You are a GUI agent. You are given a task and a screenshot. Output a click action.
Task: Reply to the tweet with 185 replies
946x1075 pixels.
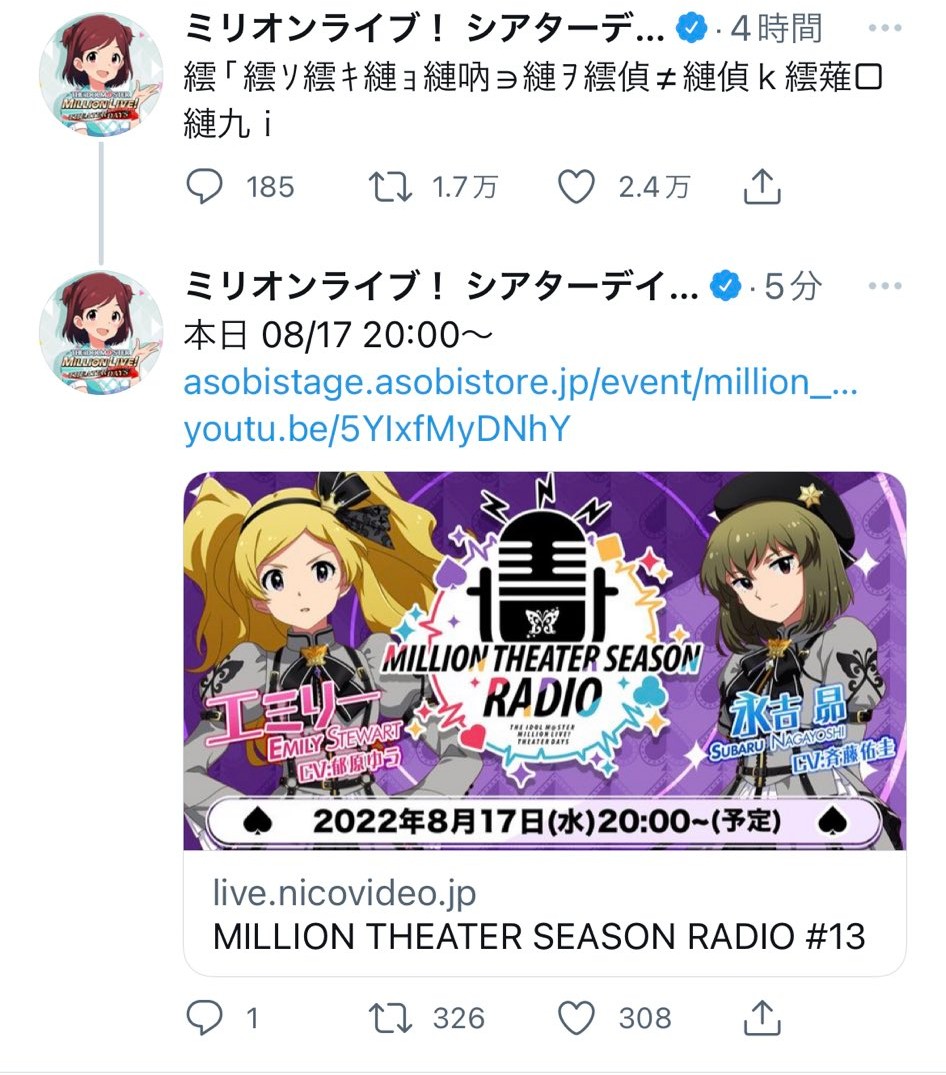206,186
